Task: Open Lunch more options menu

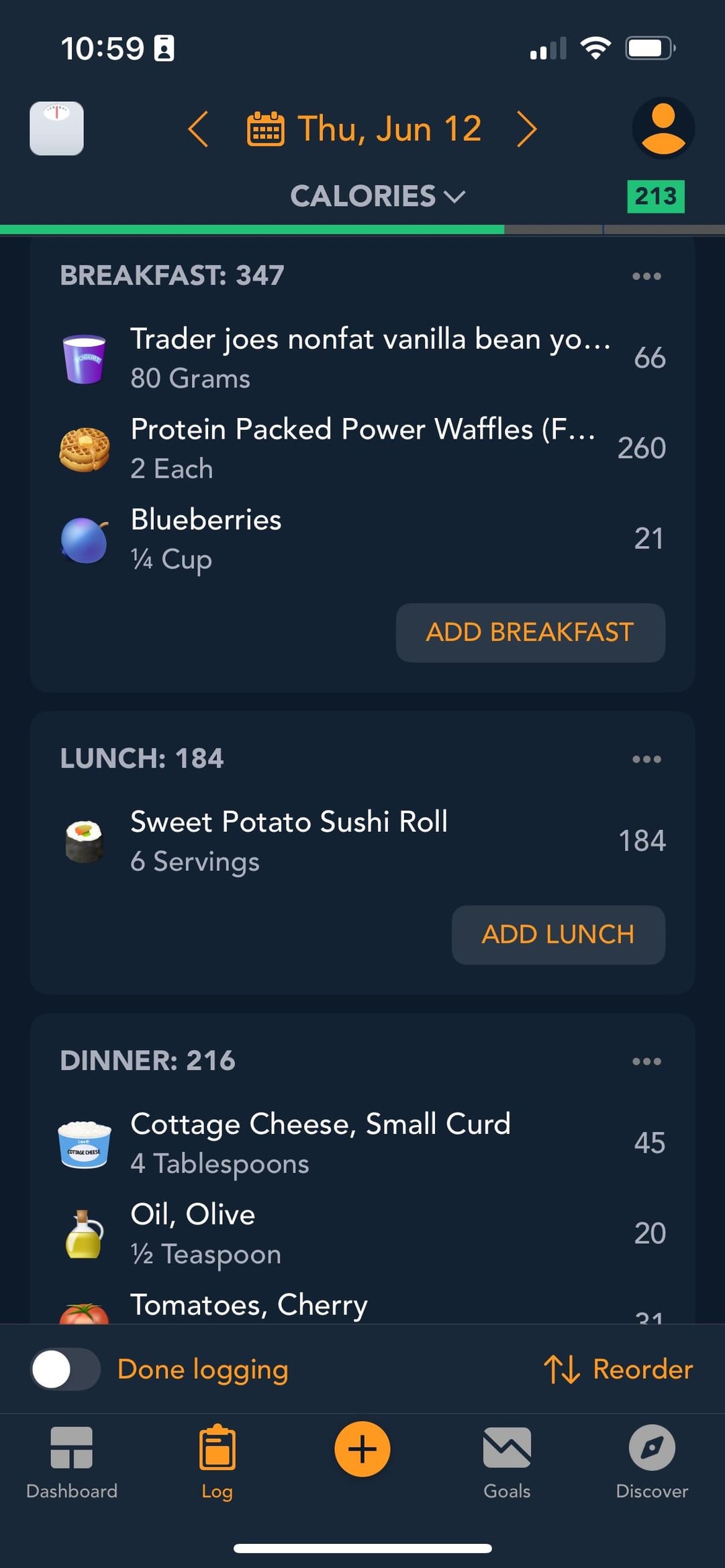Action: (x=646, y=759)
